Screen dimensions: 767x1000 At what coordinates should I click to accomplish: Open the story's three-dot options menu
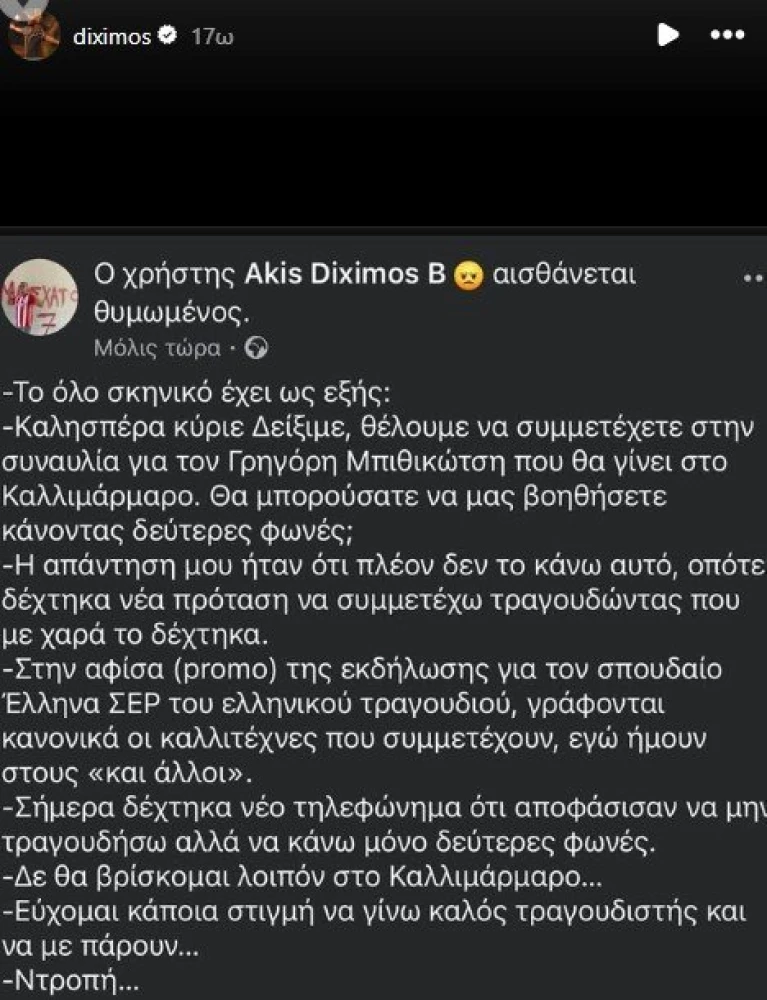(x=727, y=36)
